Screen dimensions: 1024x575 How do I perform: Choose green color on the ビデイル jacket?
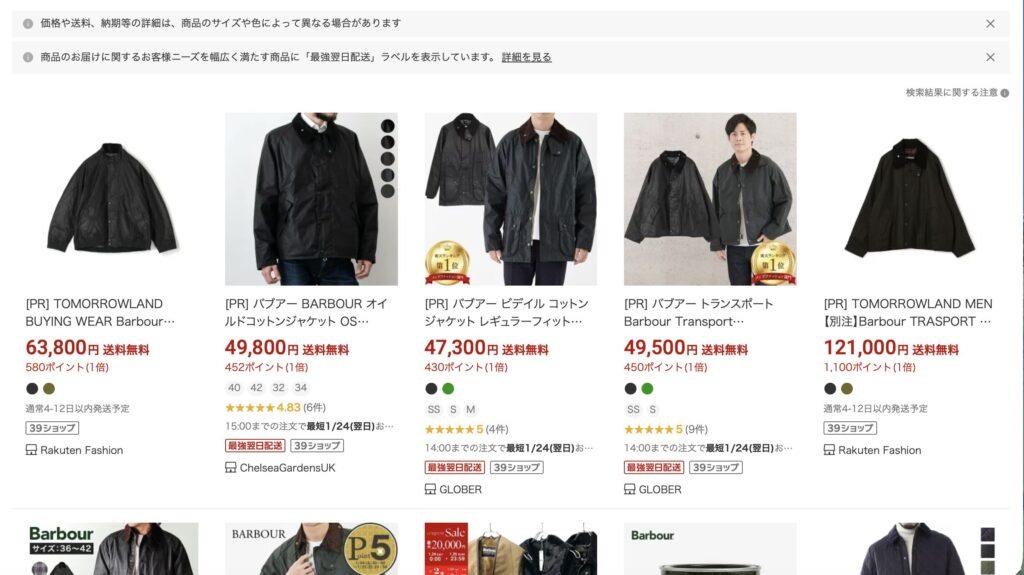tap(448, 389)
